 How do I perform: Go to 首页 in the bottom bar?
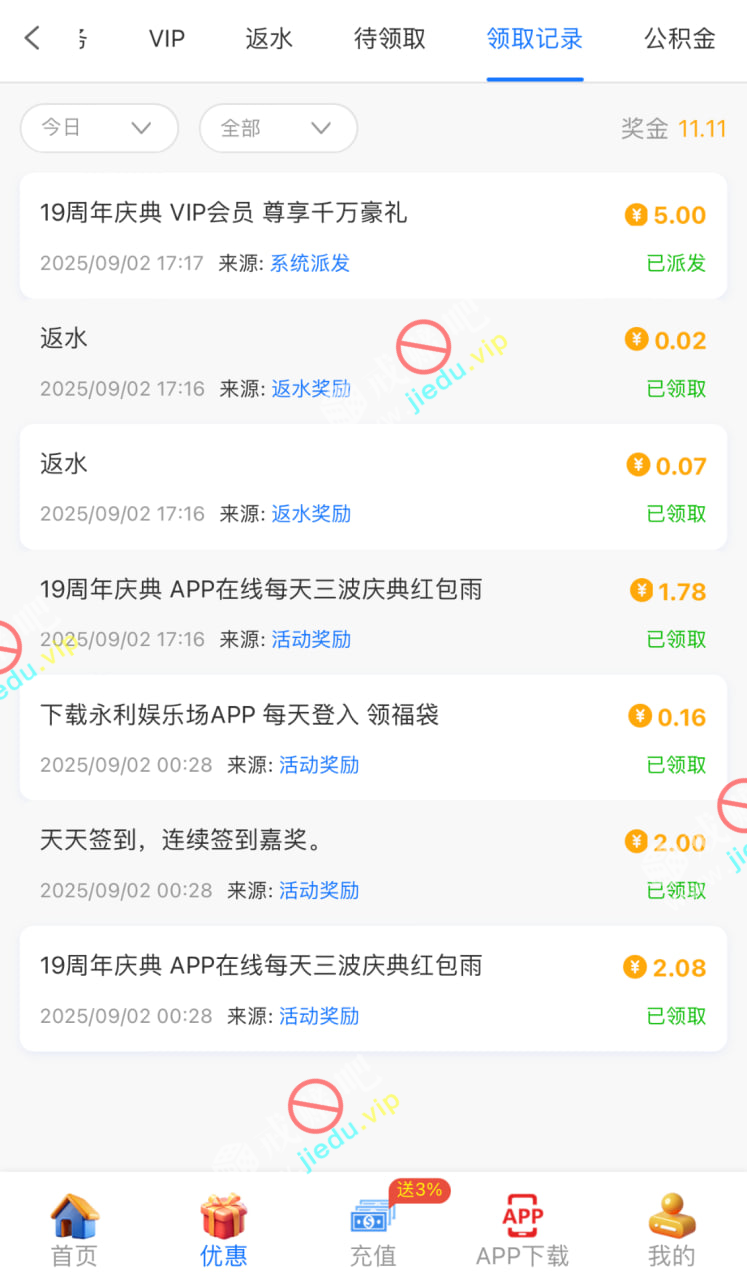pyautogui.click(x=75, y=1230)
